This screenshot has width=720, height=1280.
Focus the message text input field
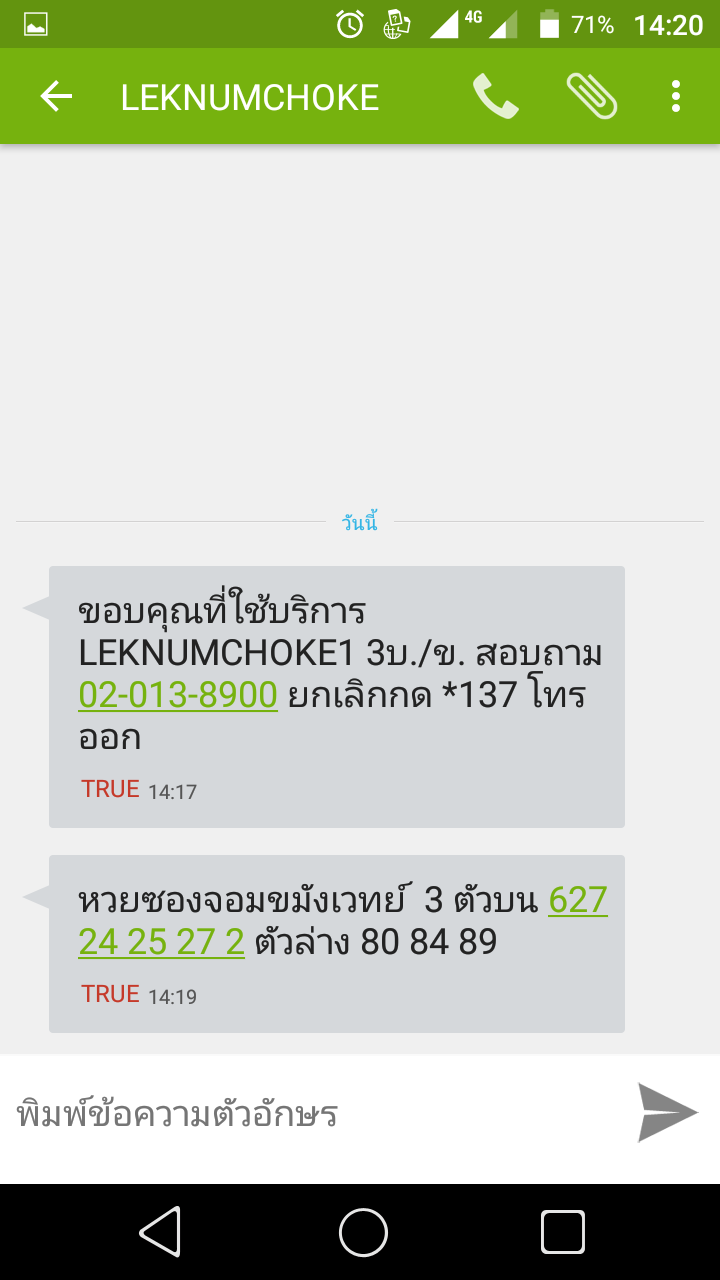pos(310,1114)
